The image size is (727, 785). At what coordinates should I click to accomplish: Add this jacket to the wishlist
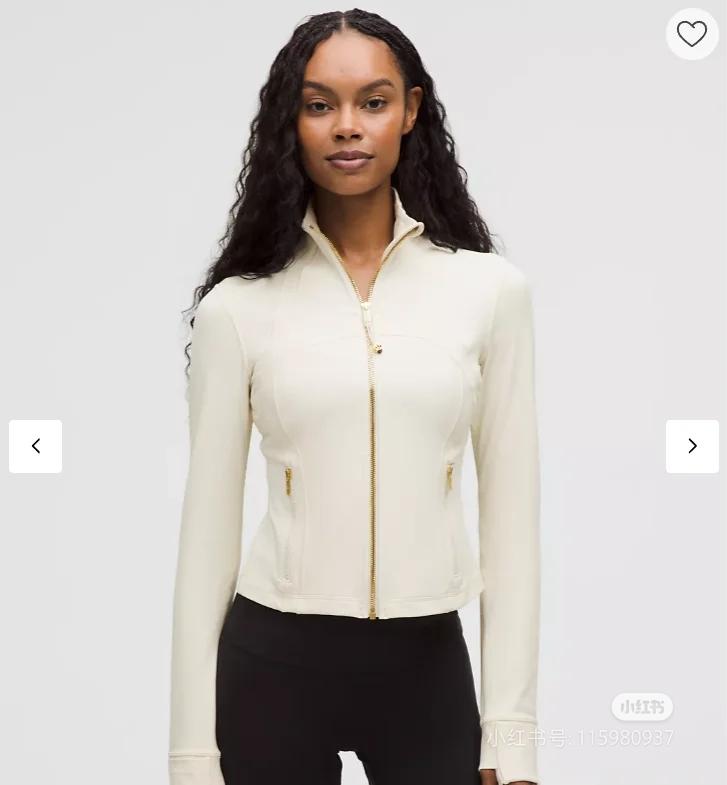(x=692, y=34)
